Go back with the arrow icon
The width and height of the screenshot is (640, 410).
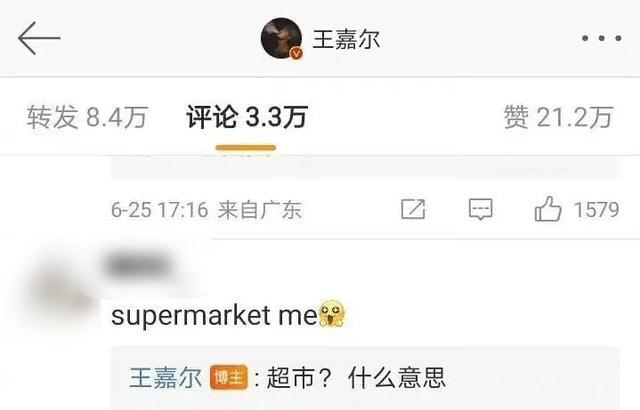pyautogui.click(x=39, y=39)
